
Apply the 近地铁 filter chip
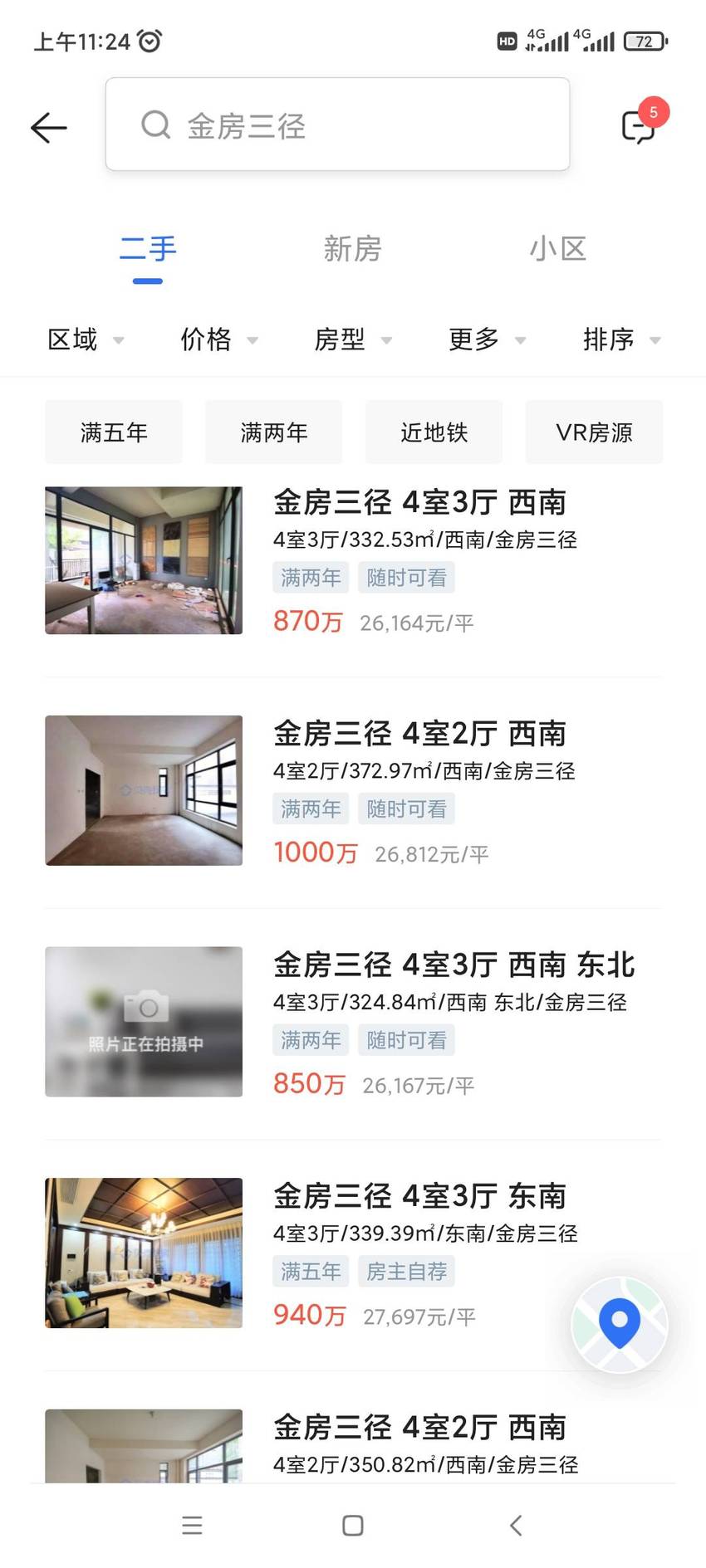click(434, 432)
